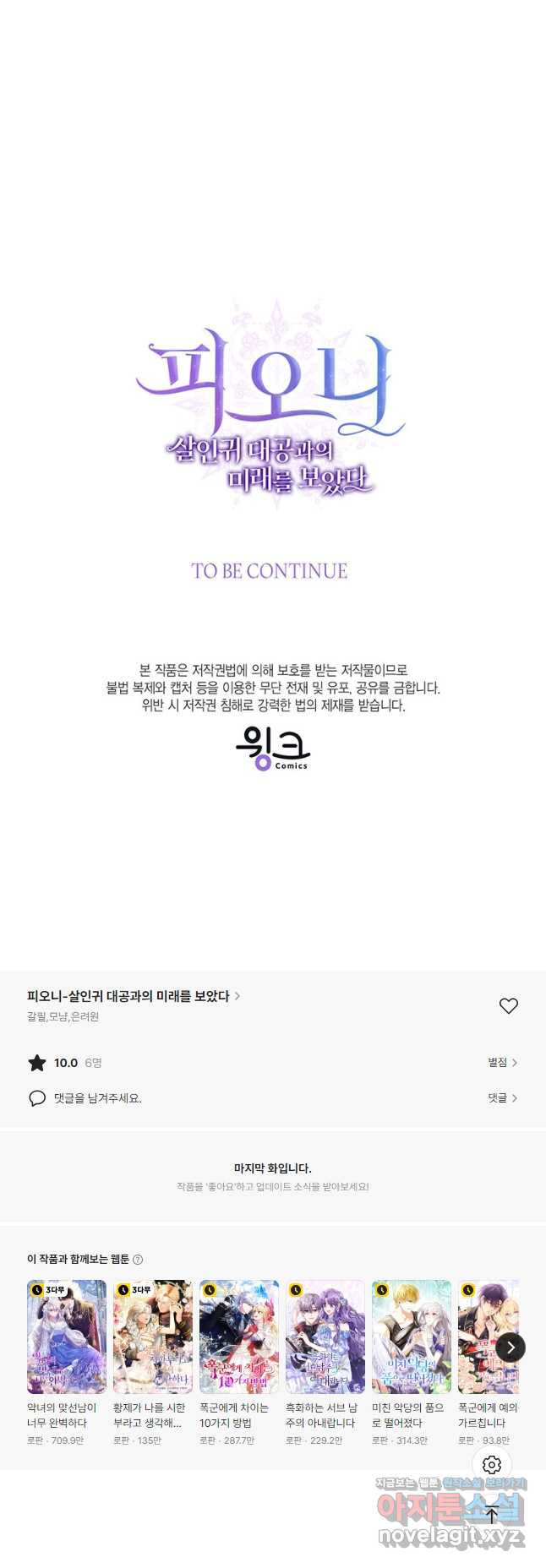Open webtoon 미친 악당의 품으로 떨어졌다
546x1568 pixels.
pyautogui.click(x=412, y=1337)
